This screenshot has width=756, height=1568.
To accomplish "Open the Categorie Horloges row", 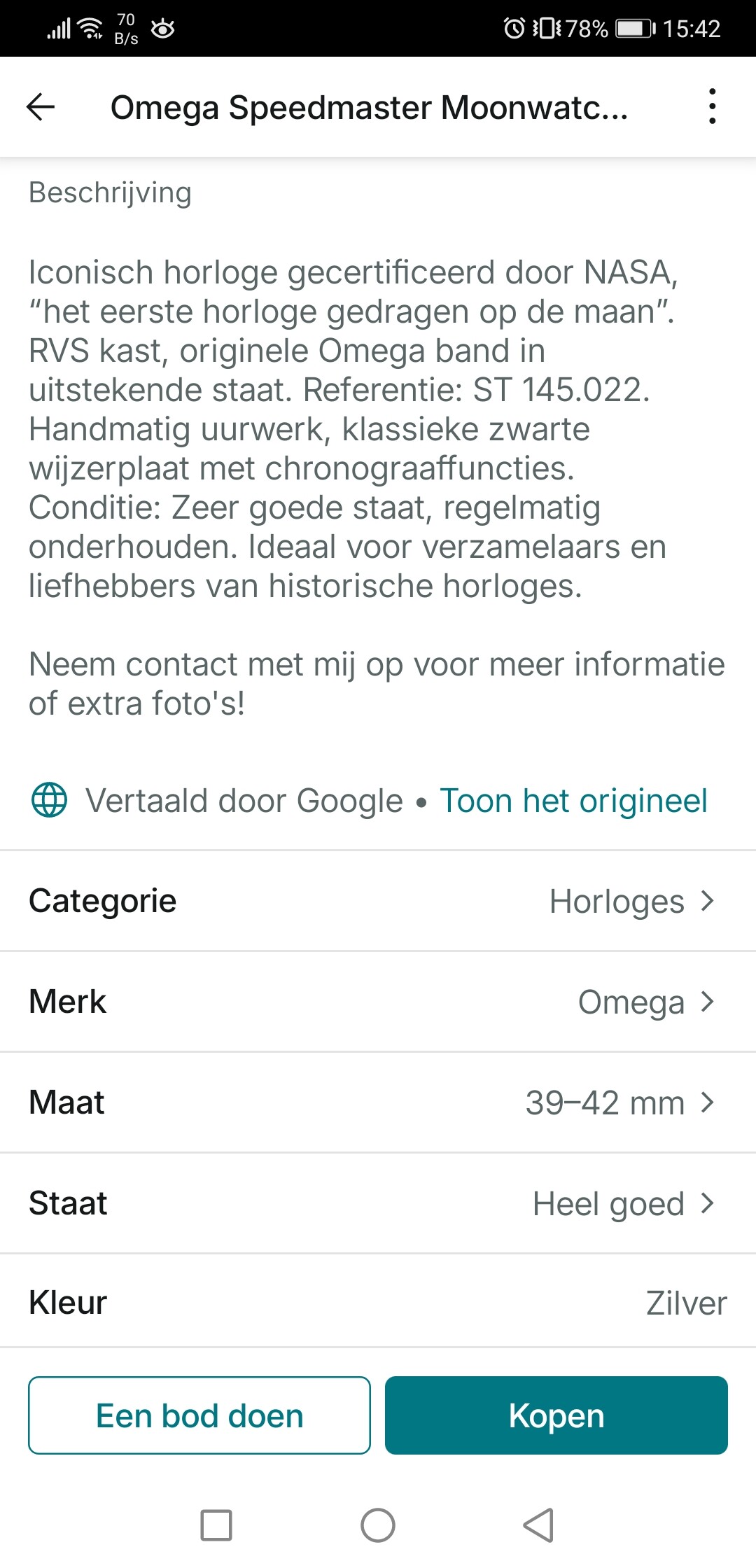I will [x=378, y=901].
